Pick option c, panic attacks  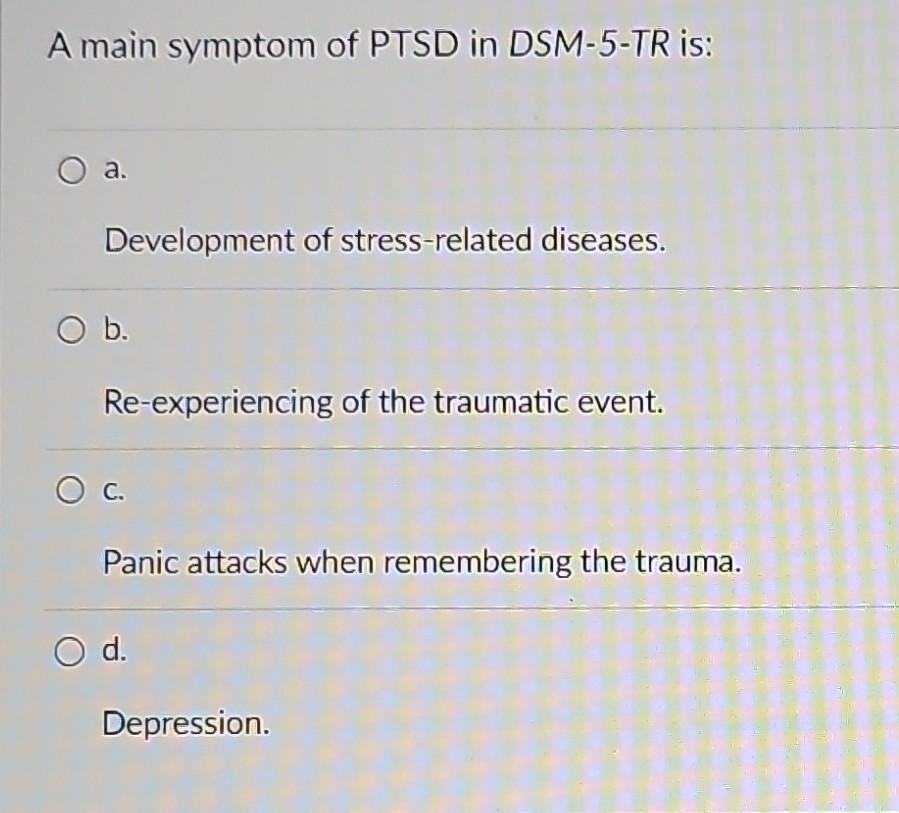click(69, 492)
